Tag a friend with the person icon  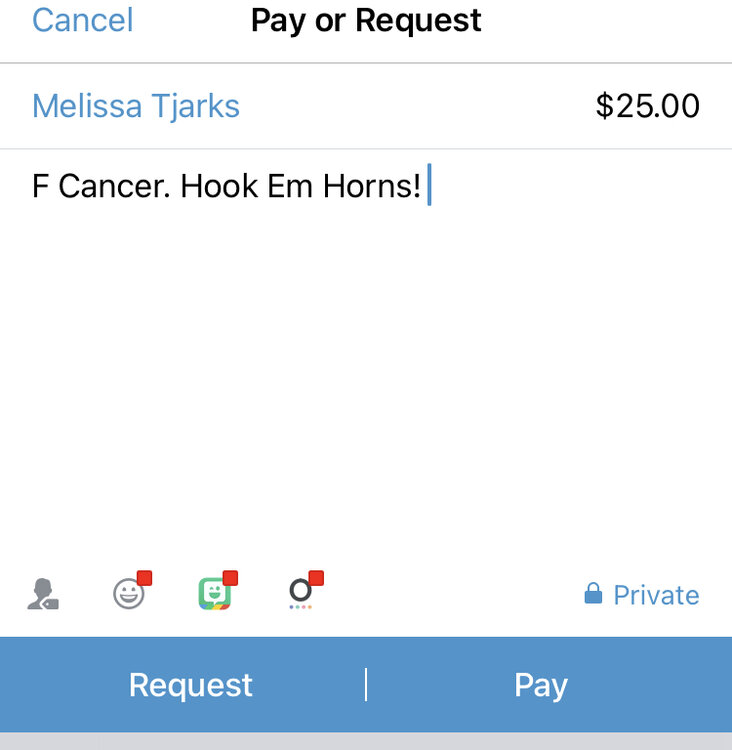[42, 594]
